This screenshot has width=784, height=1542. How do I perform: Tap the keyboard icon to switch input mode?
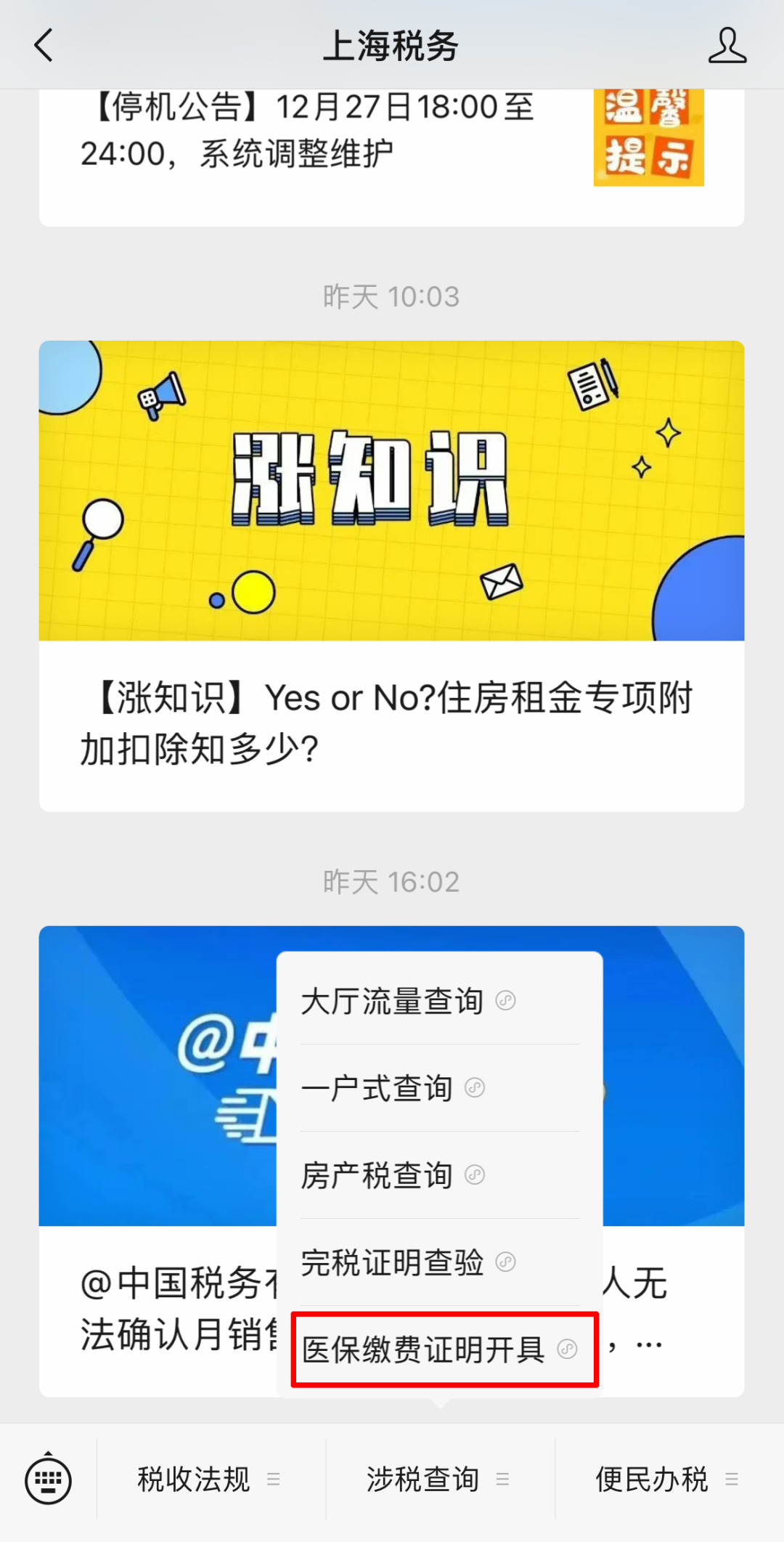point(48,1479)
